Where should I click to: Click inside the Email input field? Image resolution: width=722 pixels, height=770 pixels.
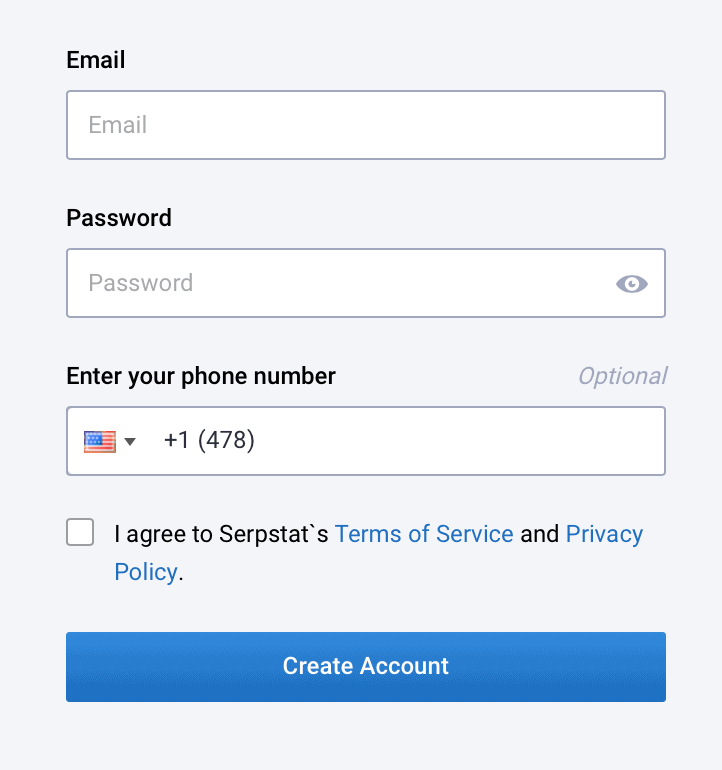tap(365, 125)
